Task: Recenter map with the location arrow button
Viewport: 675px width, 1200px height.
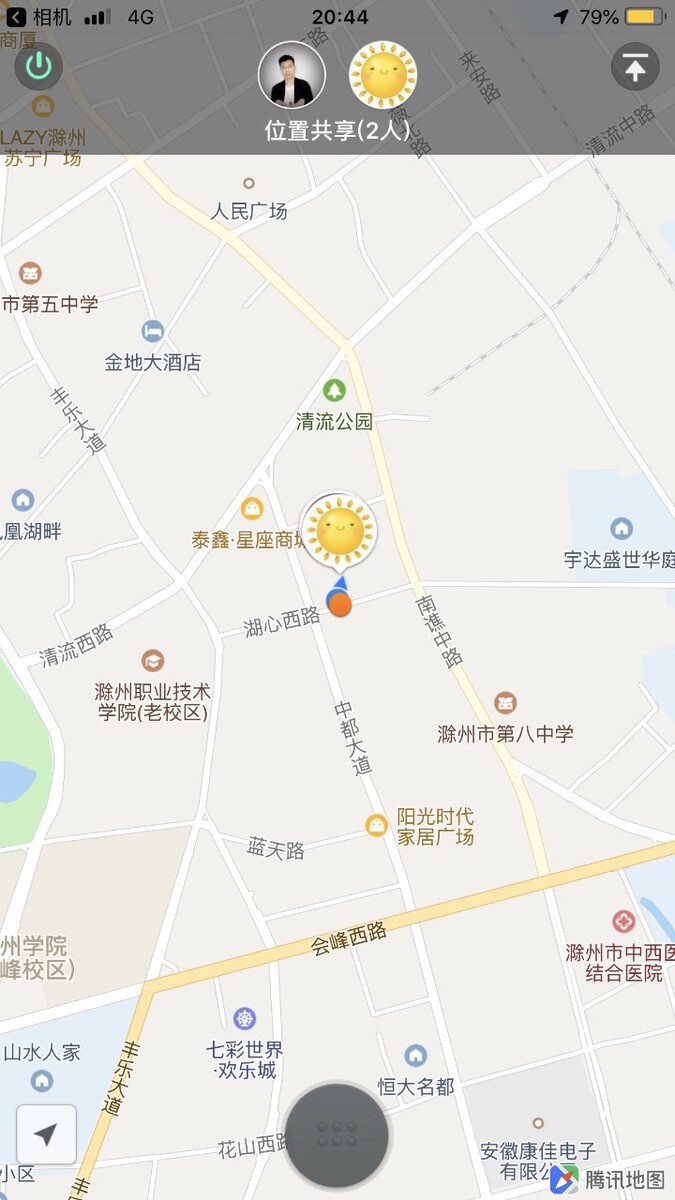Action: tap(46, 1134)
